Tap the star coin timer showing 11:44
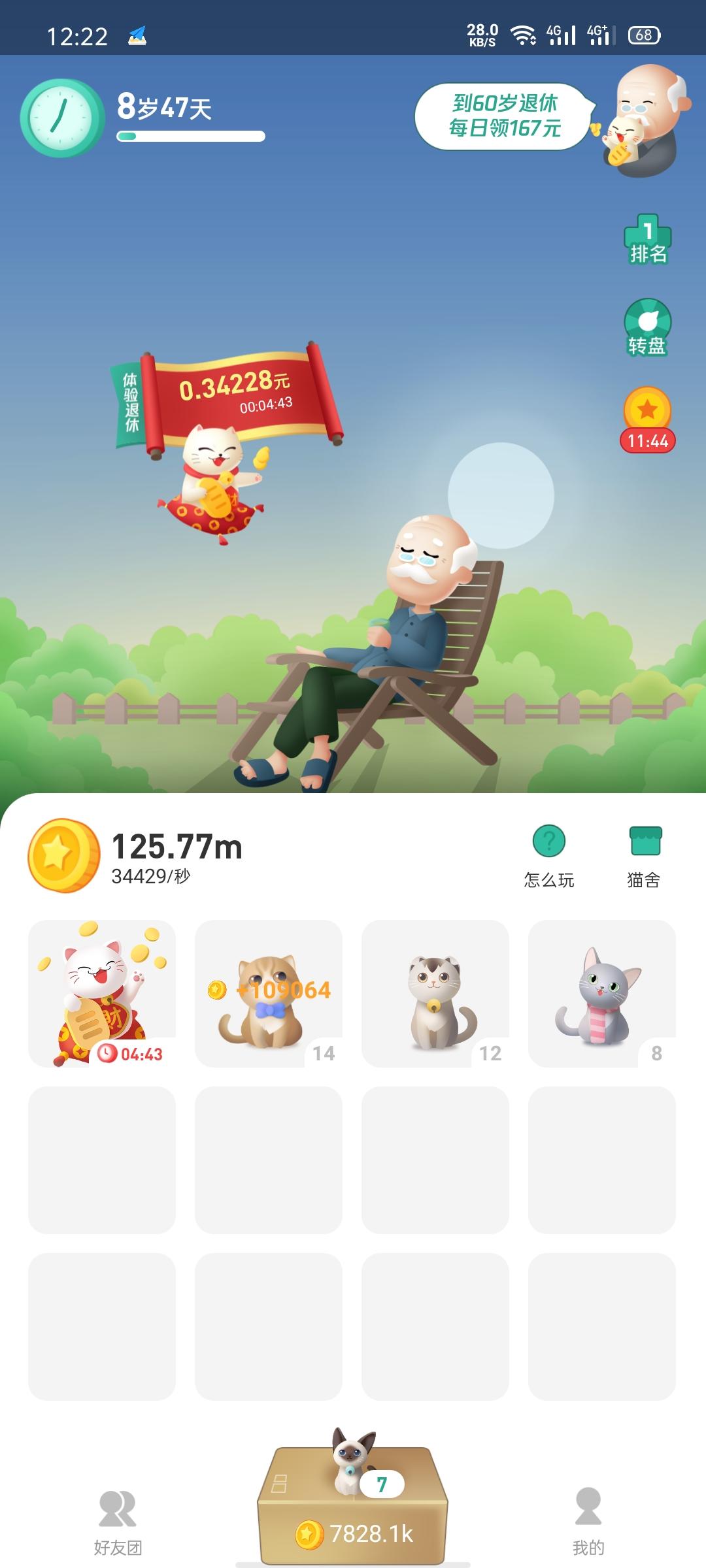 647,419
